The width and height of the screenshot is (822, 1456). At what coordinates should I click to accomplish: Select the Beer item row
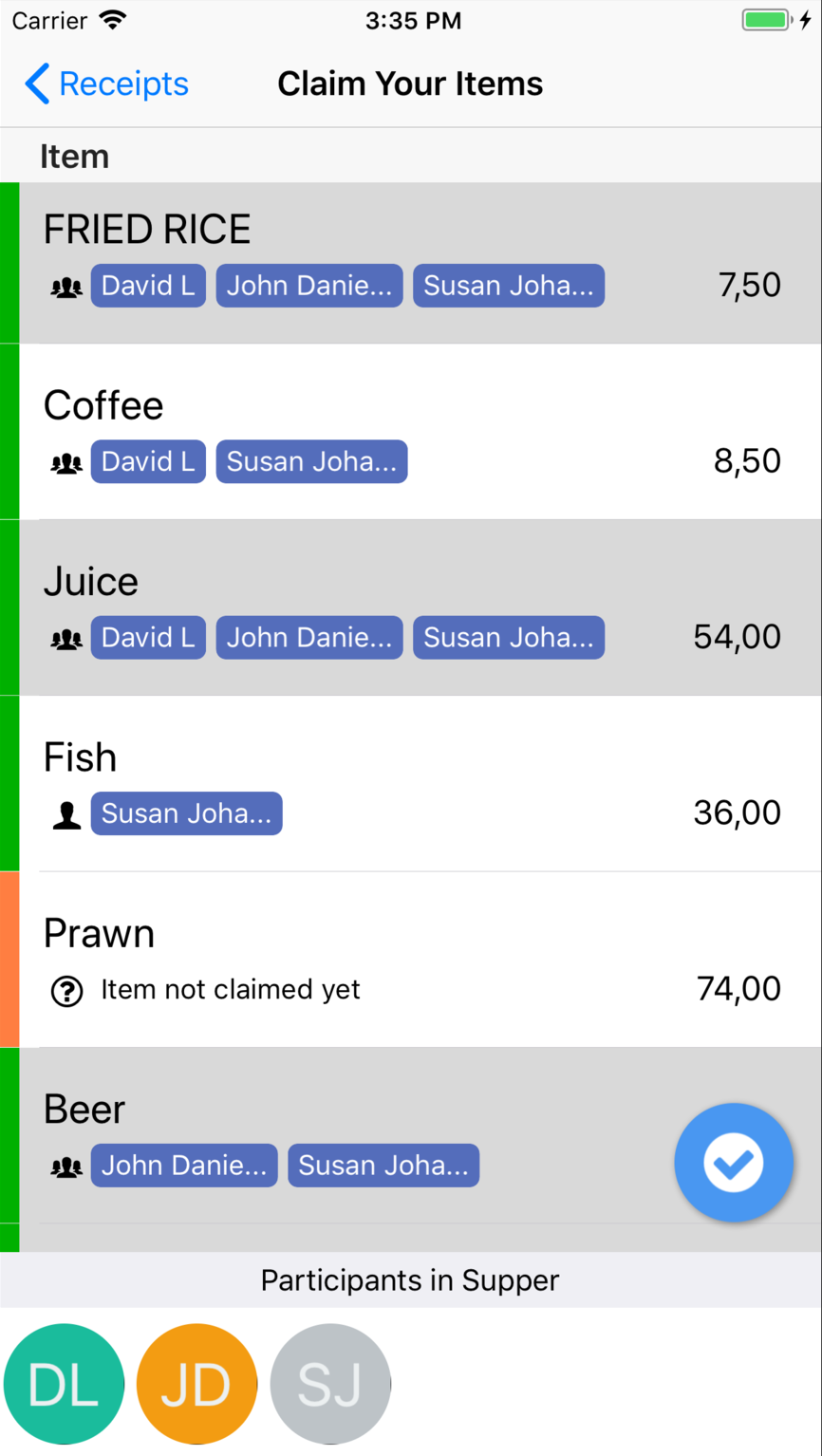tap(411, 1135)
